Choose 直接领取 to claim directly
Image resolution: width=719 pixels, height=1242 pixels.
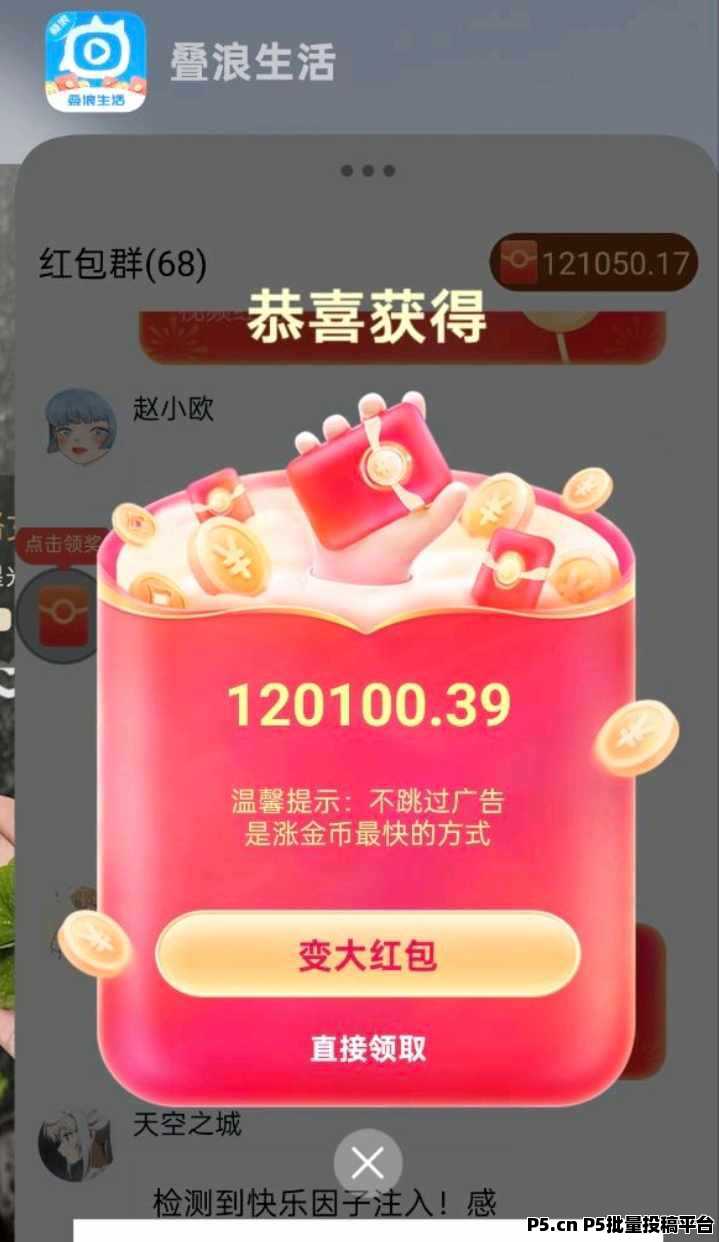367,1047
